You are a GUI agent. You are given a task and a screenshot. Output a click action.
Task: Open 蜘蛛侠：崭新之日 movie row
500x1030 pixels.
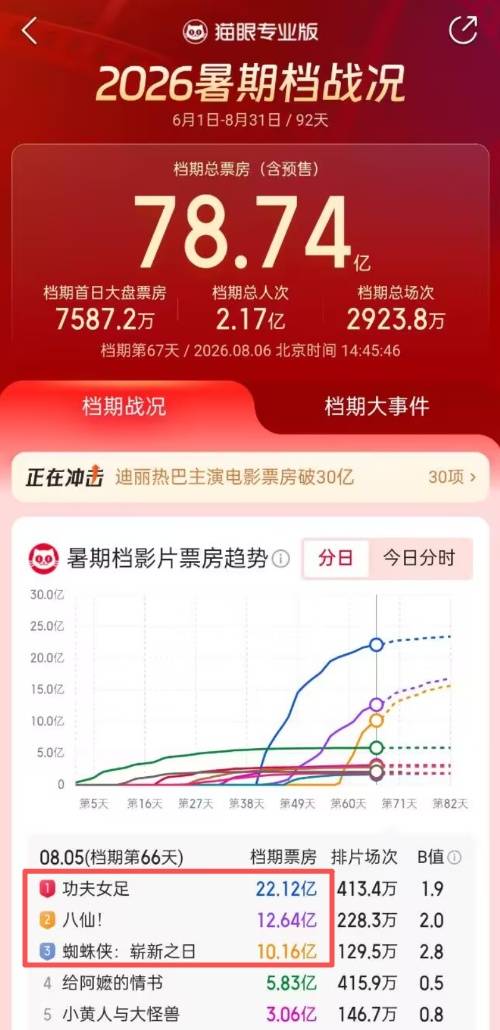click(x=250, y=951)
